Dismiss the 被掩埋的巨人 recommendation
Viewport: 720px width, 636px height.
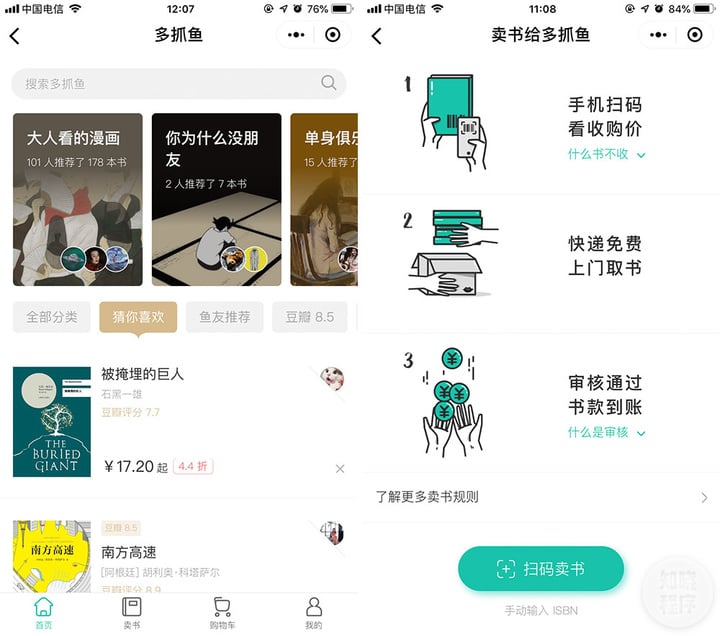[340, 468]
